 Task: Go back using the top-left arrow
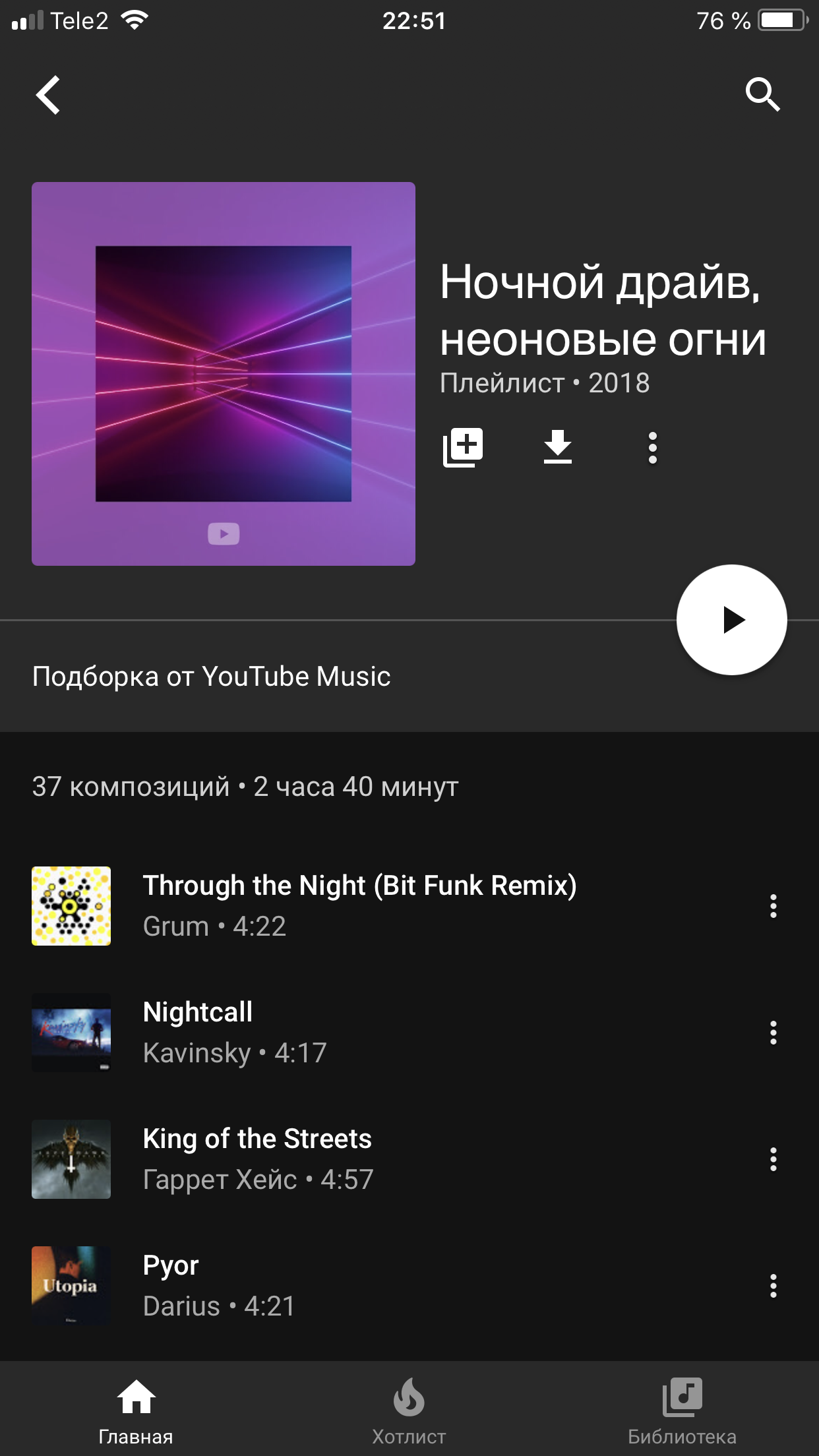(x=48, y=95)
